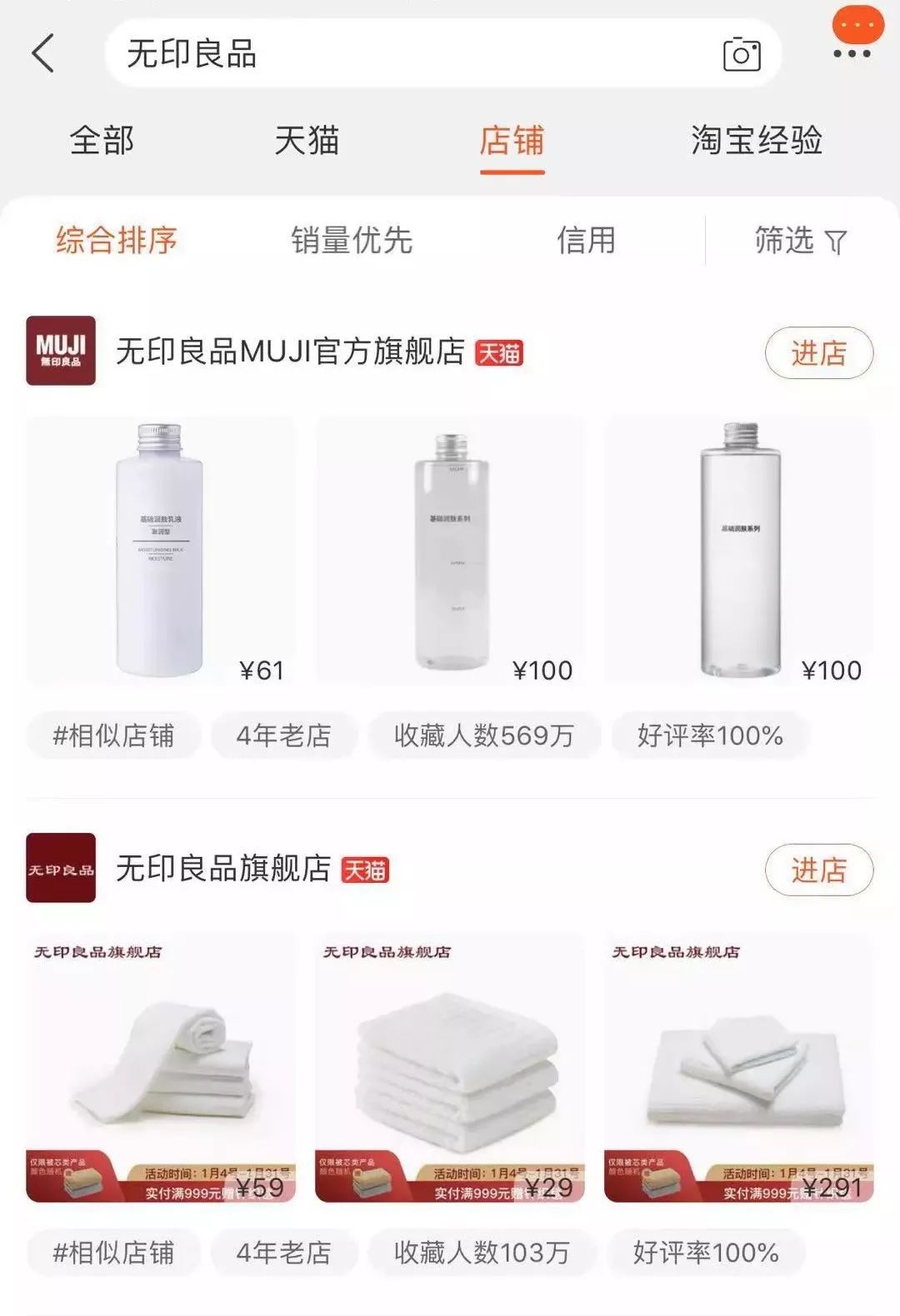Viewport: 900px width, 1316px height.
Task: Switch sorting to 信用
Action: point(586,242)
